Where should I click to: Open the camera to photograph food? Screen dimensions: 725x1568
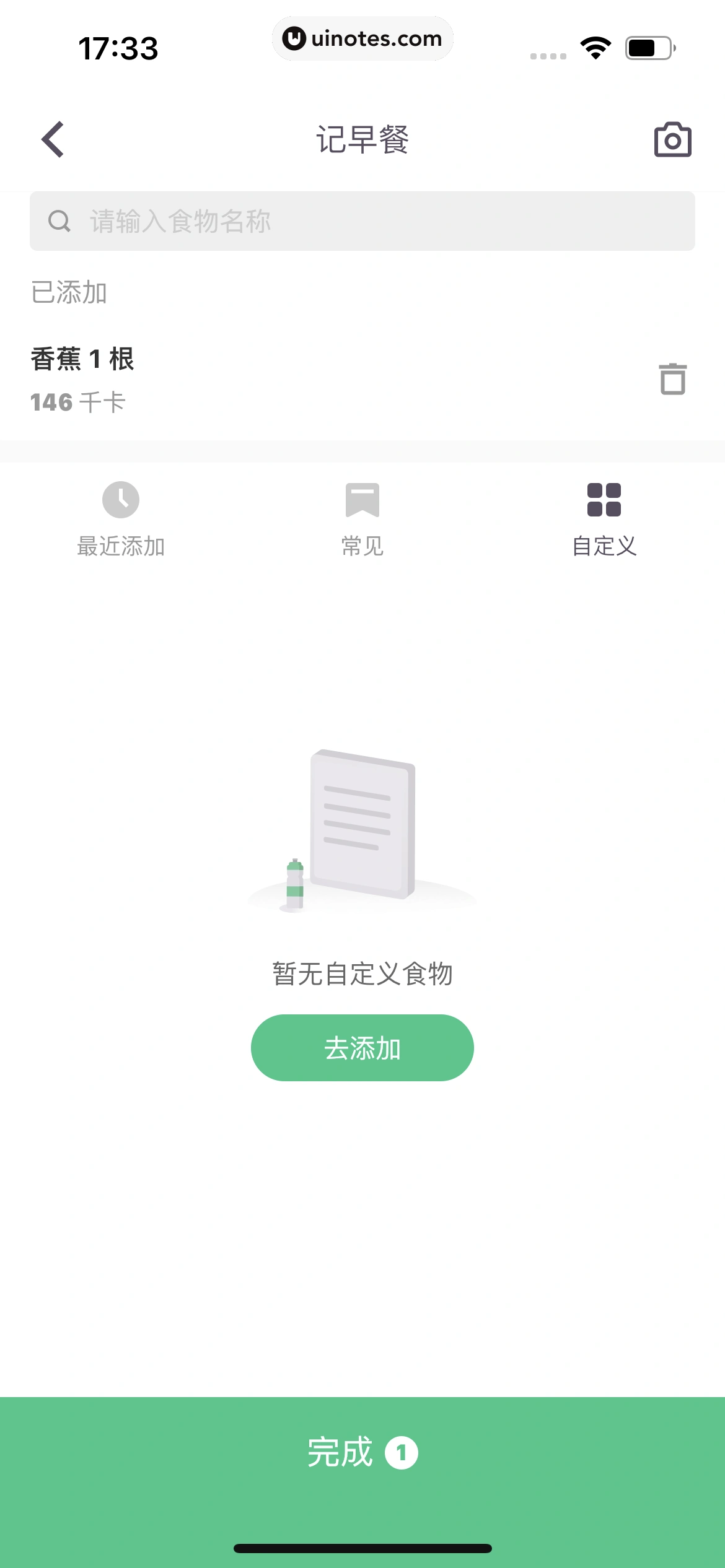point(672,139)
